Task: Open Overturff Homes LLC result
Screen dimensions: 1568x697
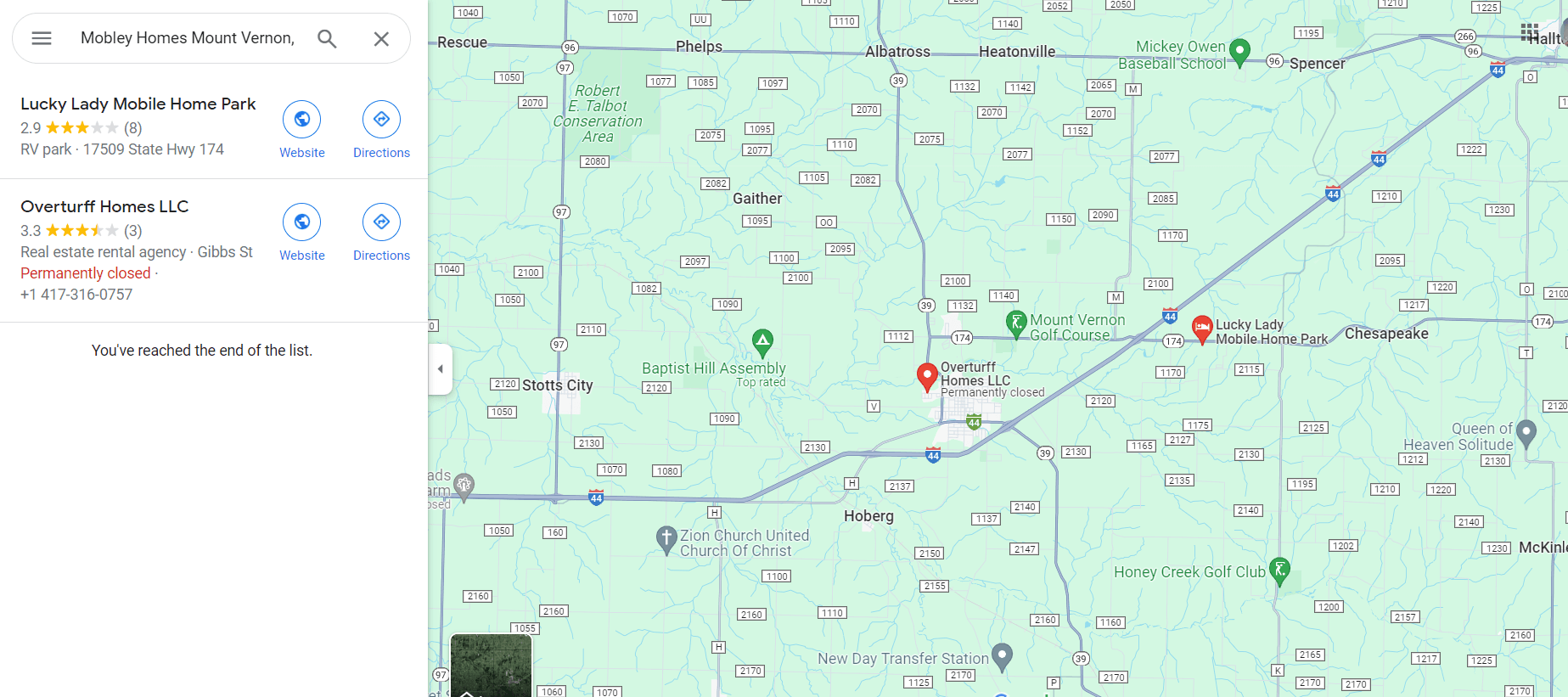Action: [104, 206]
